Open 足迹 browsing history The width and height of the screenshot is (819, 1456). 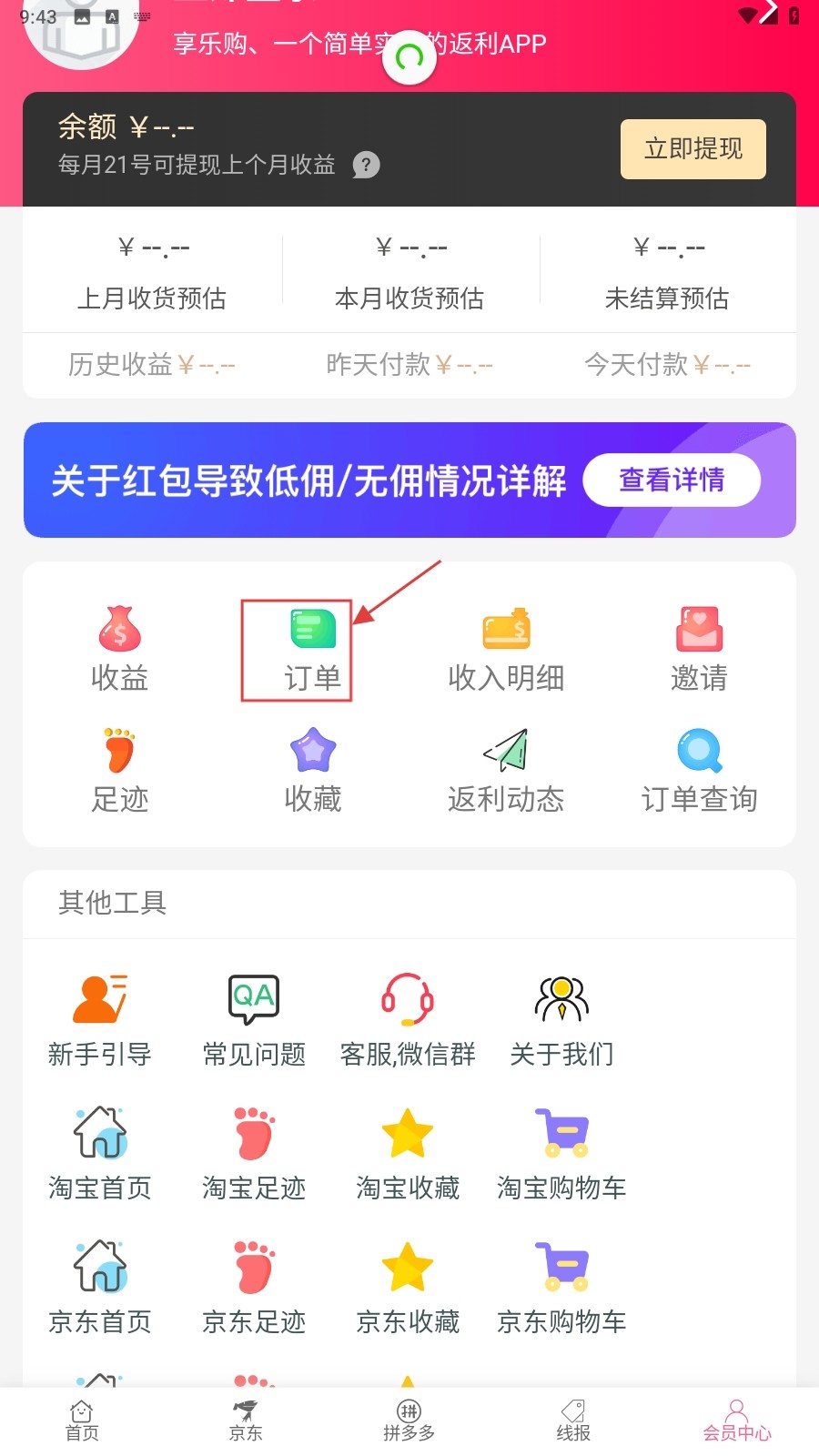pyautogui.click(x=119, y=771)
